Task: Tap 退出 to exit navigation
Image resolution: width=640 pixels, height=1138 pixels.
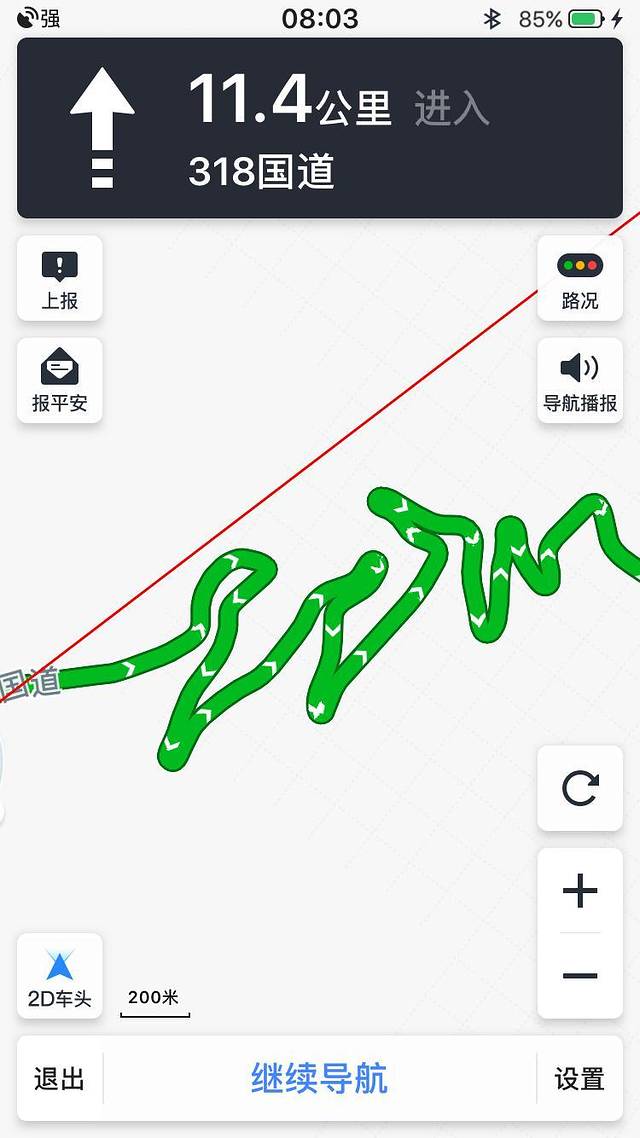Action: pos(60,1079)
